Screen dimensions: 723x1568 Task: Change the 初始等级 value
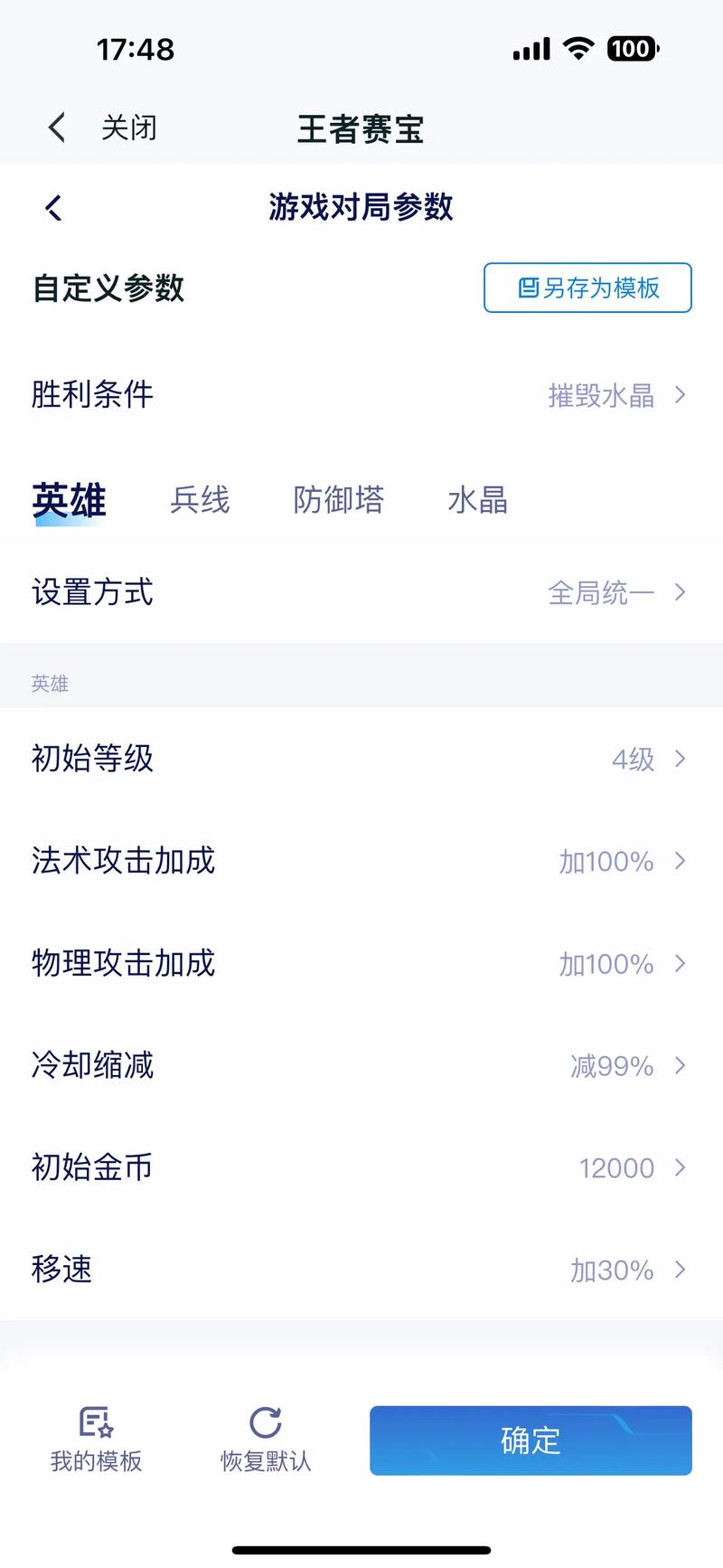pyautogui.click(x=361, y=759)
